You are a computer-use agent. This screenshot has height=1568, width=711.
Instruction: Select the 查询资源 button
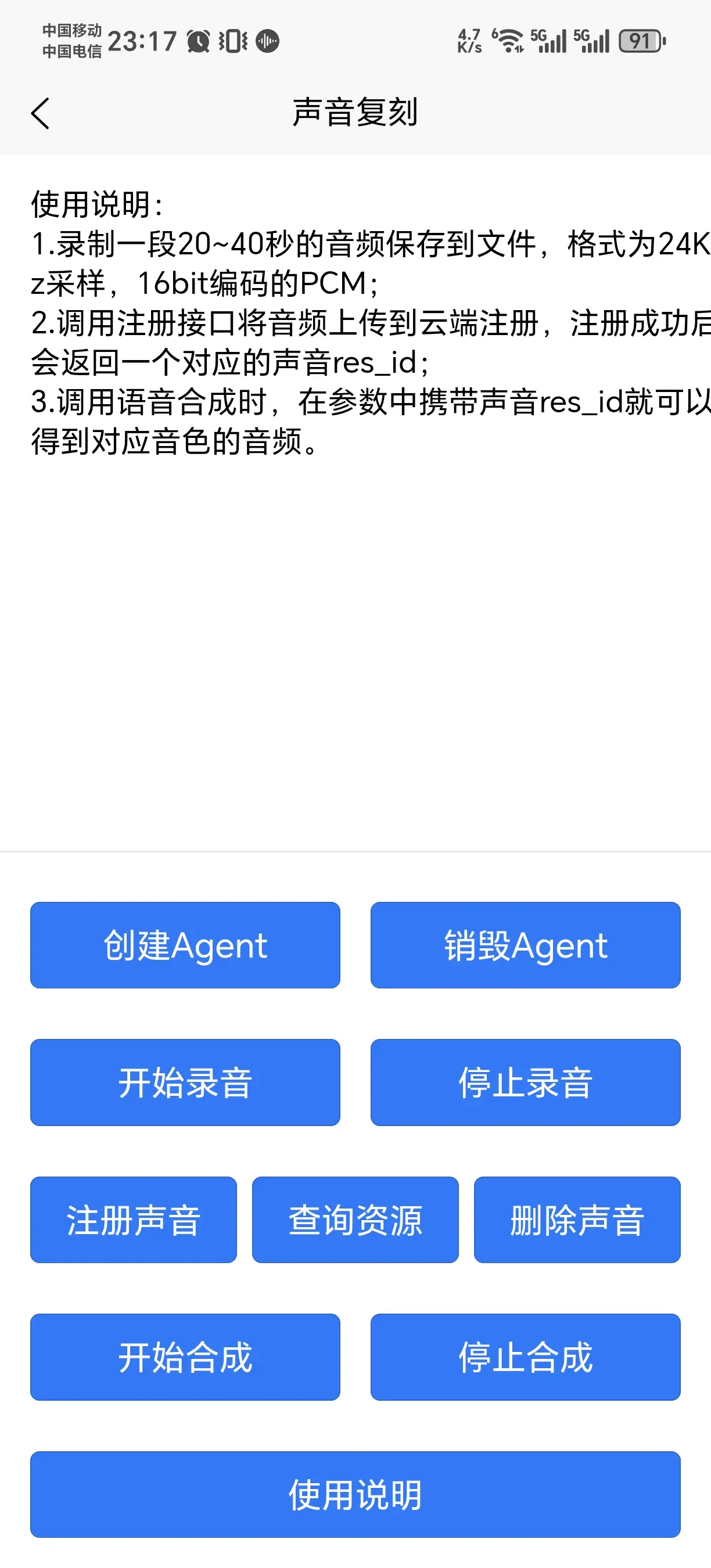tap(355, 1220)
